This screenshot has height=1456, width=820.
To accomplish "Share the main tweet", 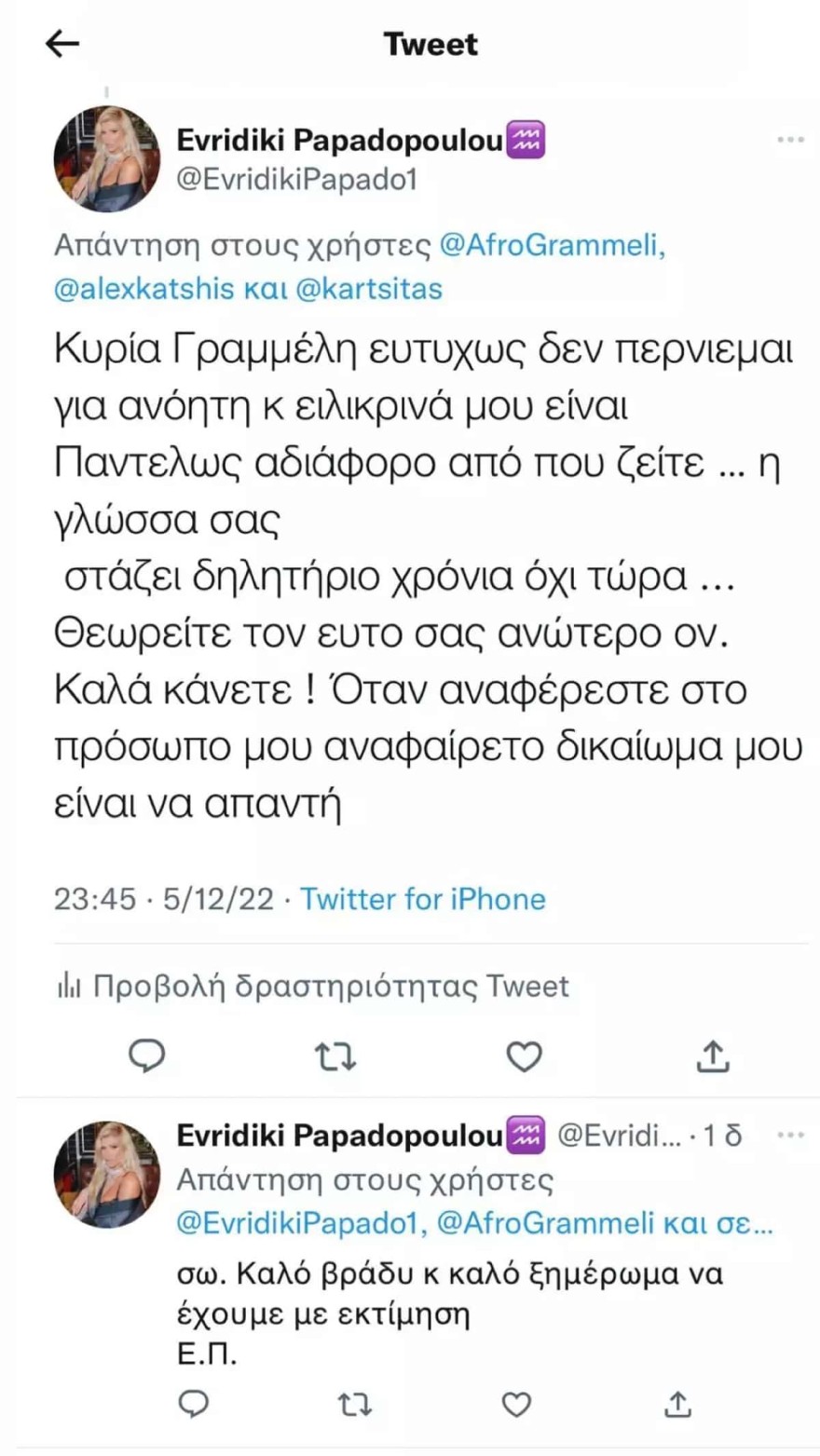I will click(x=714, y=1056).
